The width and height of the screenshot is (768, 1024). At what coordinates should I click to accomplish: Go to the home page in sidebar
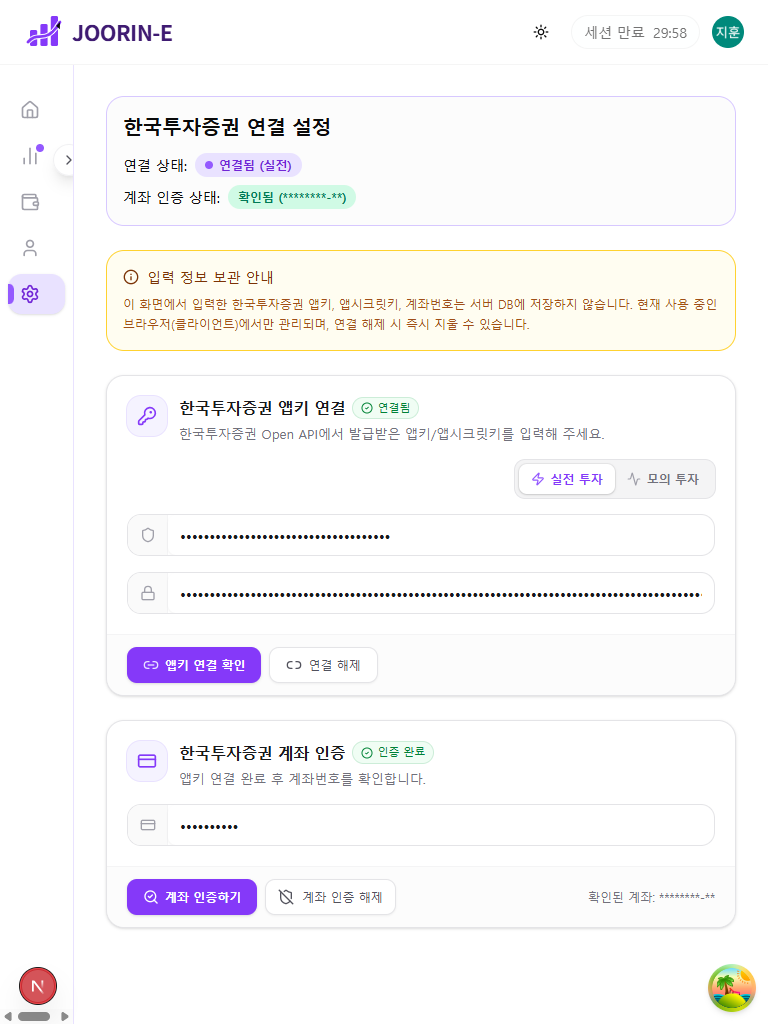coord(30,110)
